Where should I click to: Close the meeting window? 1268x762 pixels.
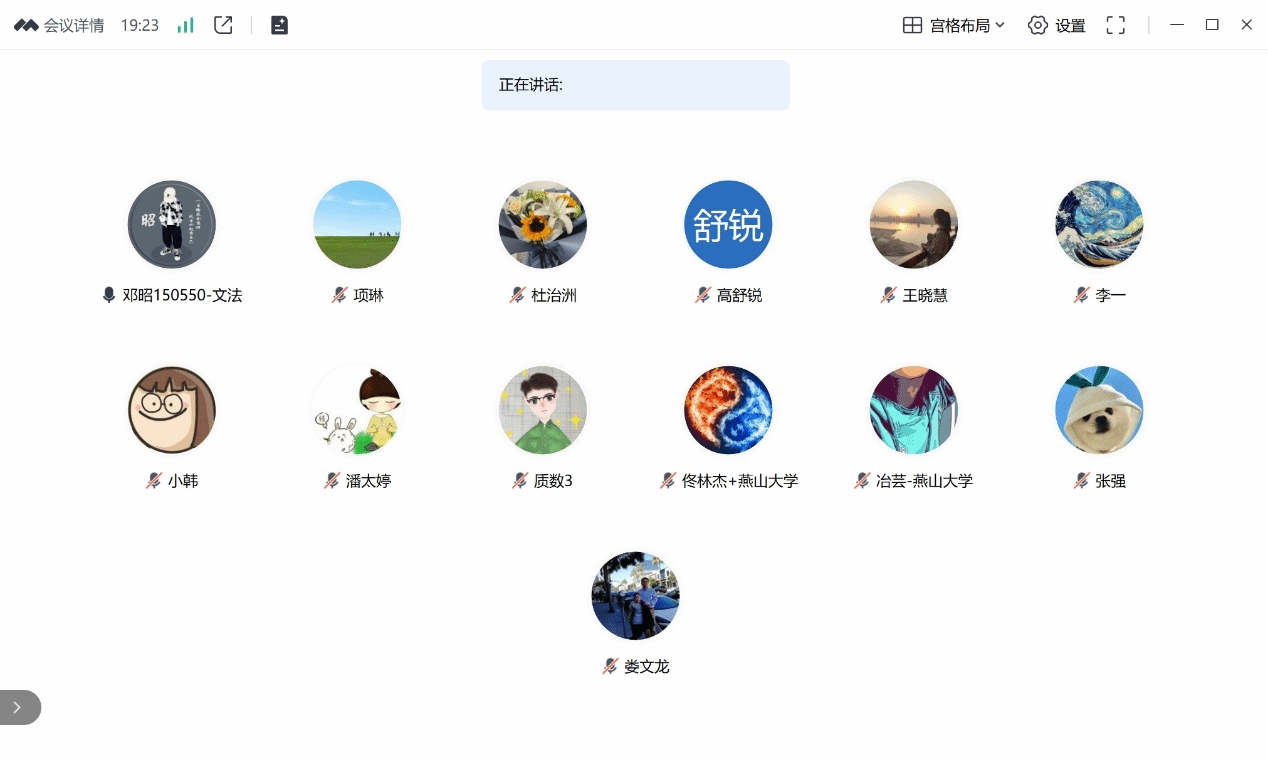[1247, 25]
